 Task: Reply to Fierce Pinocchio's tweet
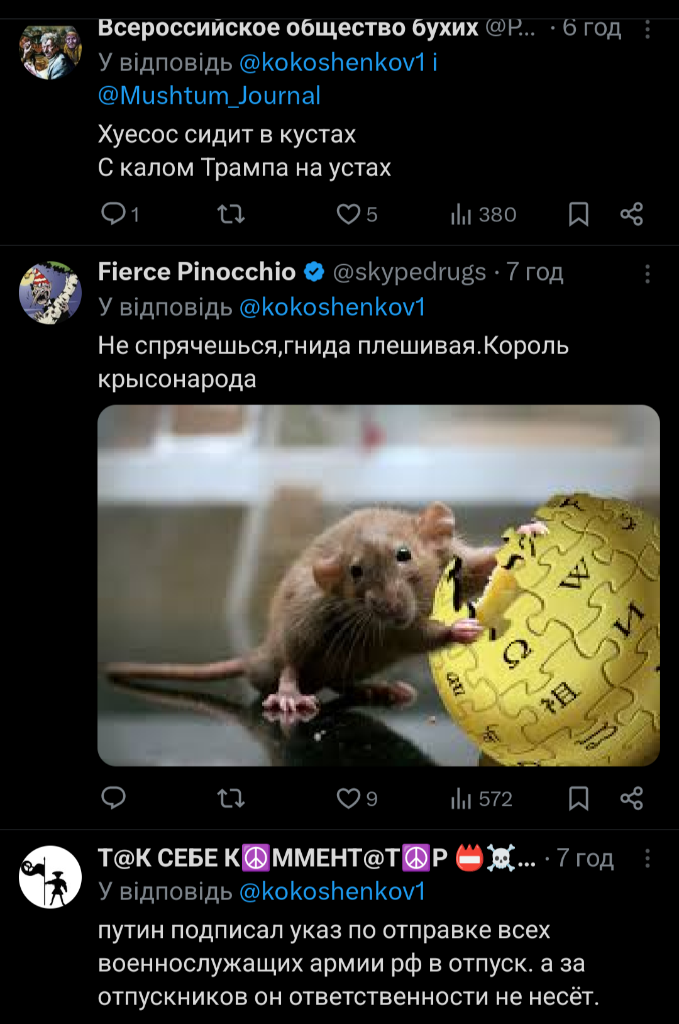click(114, 798)
